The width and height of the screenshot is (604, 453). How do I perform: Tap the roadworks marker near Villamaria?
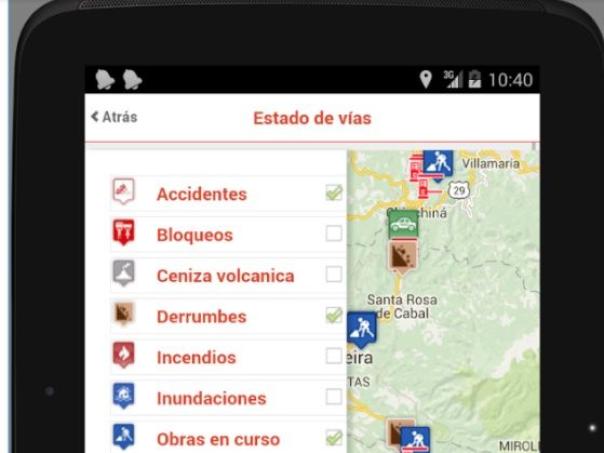click(x=437, y=160)
